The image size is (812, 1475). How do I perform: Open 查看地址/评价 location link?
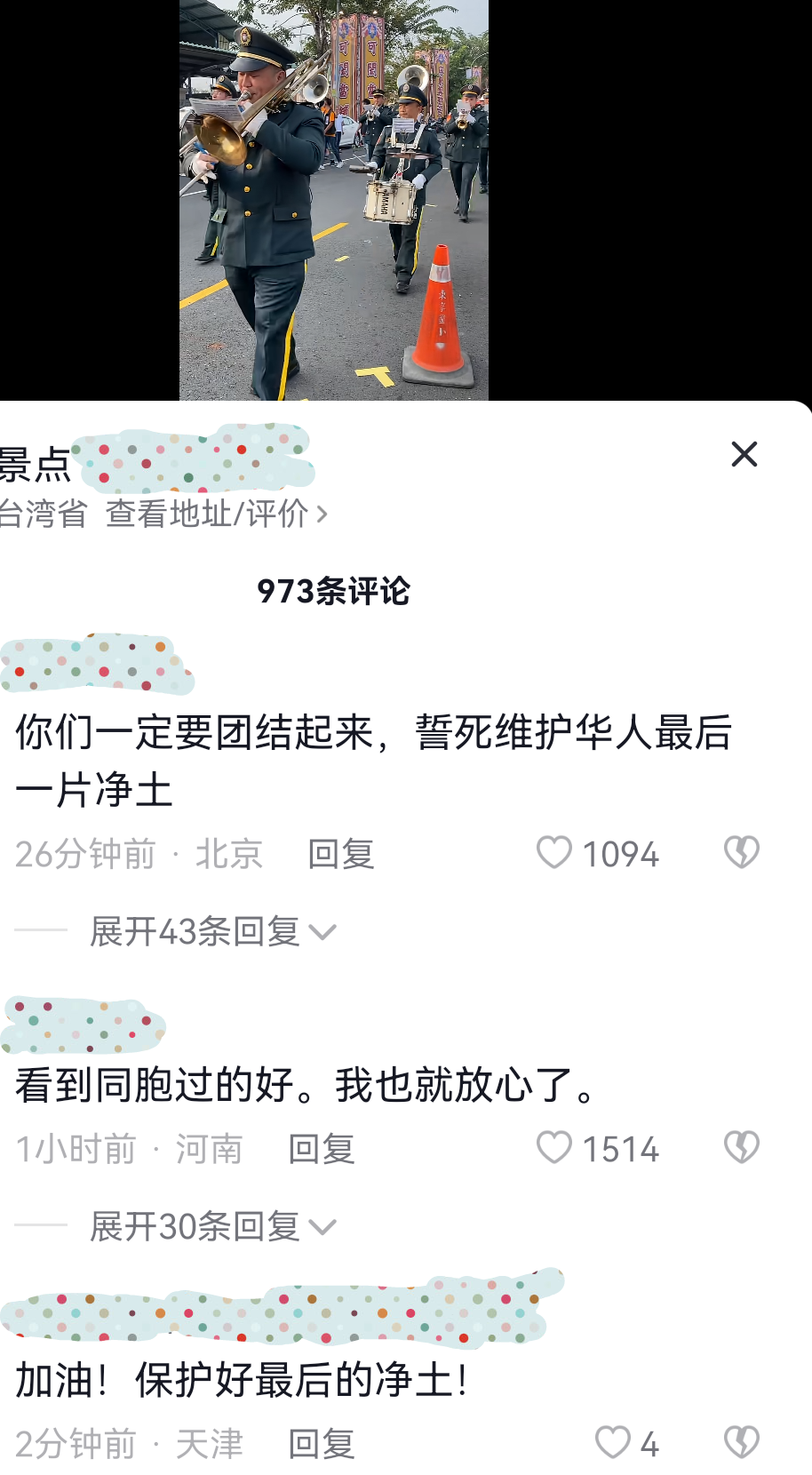pyautogui.click(x=216, y=513)
